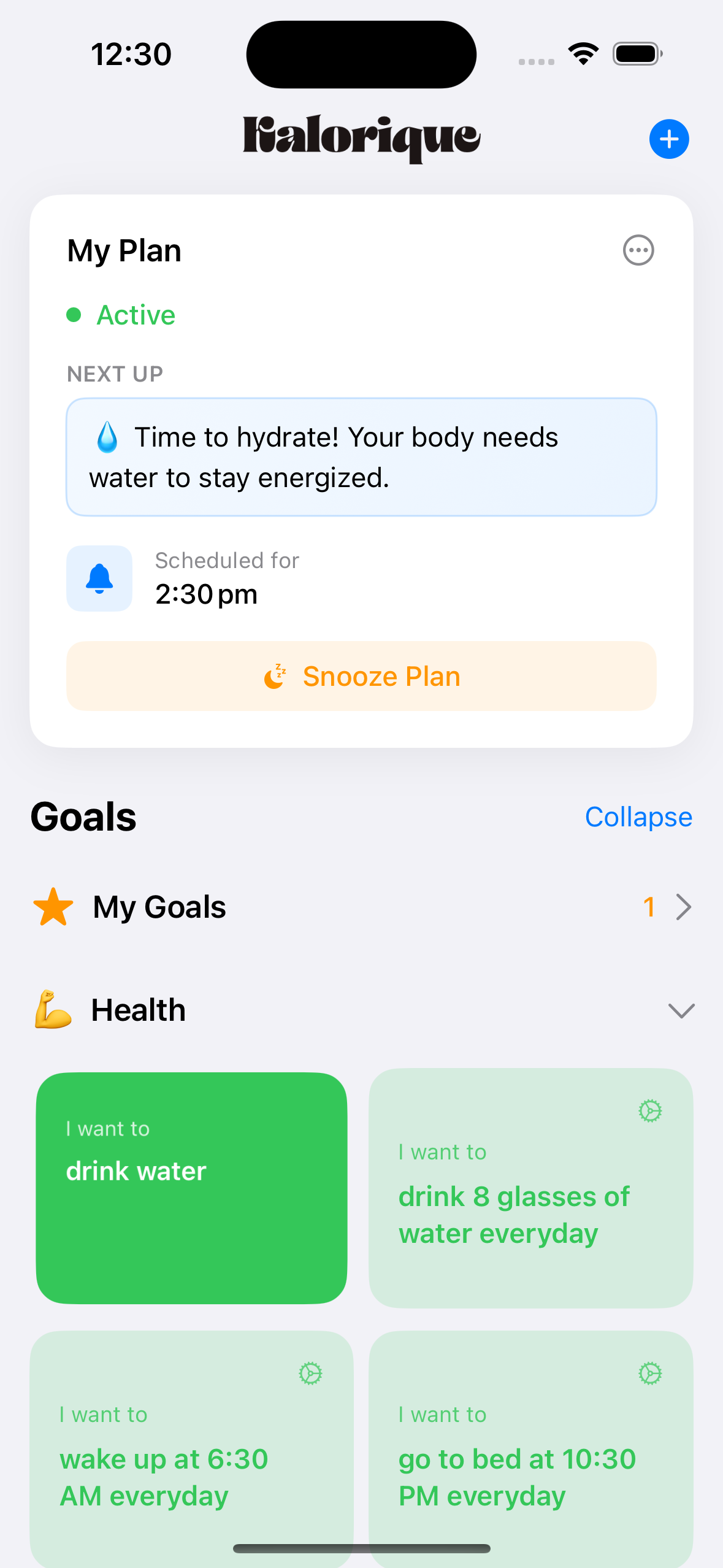Open the hydrate reminder card
This screenshot has height=1568, width=723.
click(x=361, y=457)
